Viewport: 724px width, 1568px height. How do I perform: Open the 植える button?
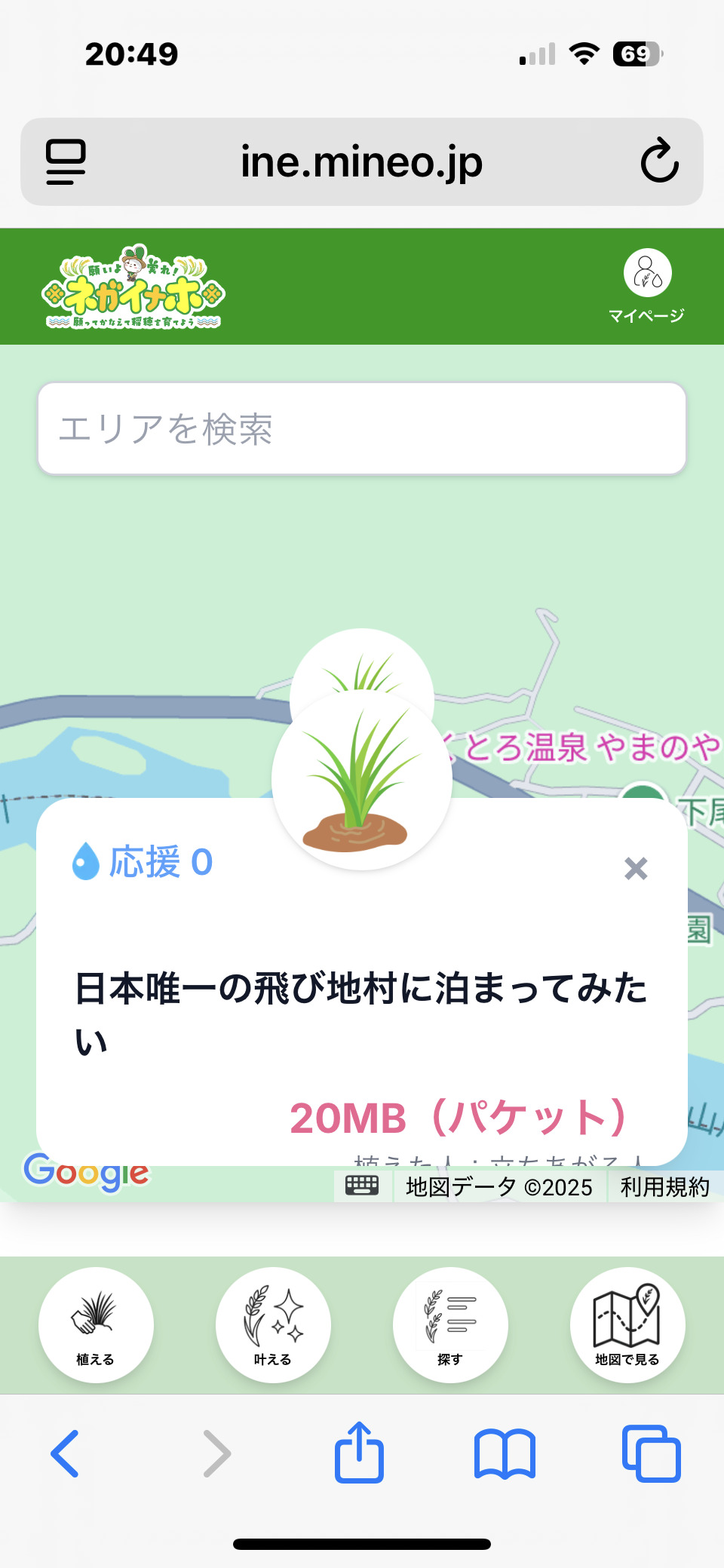coord(96,1324)
